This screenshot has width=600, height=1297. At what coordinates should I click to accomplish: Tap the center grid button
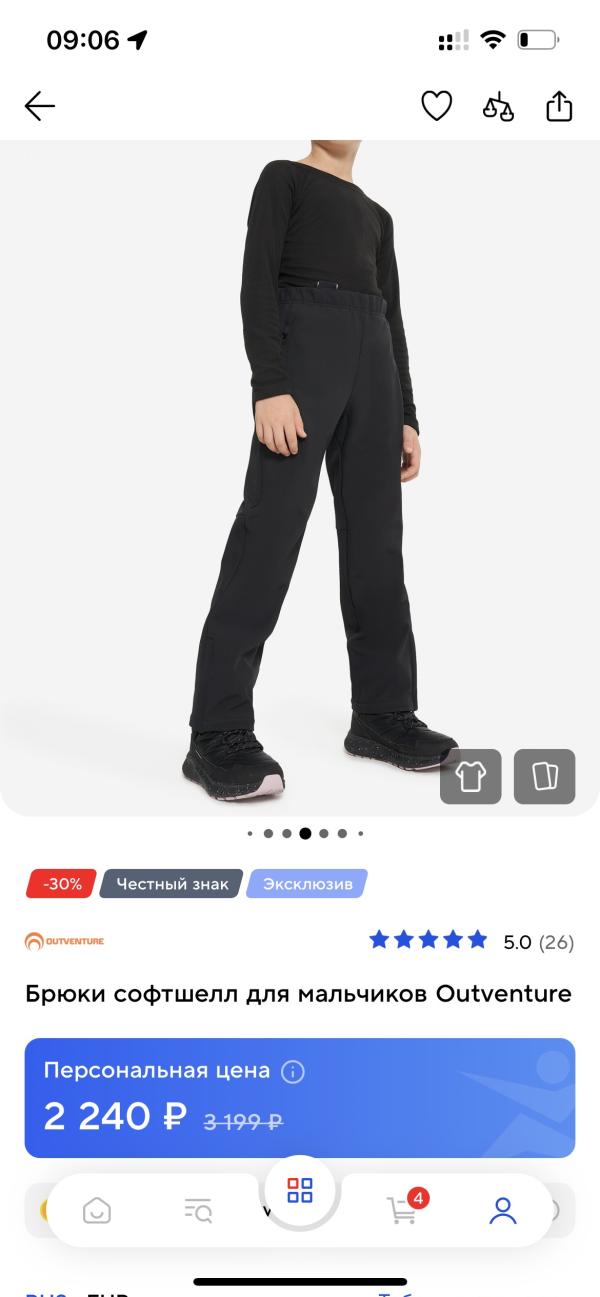click(x=300, y=1190)
